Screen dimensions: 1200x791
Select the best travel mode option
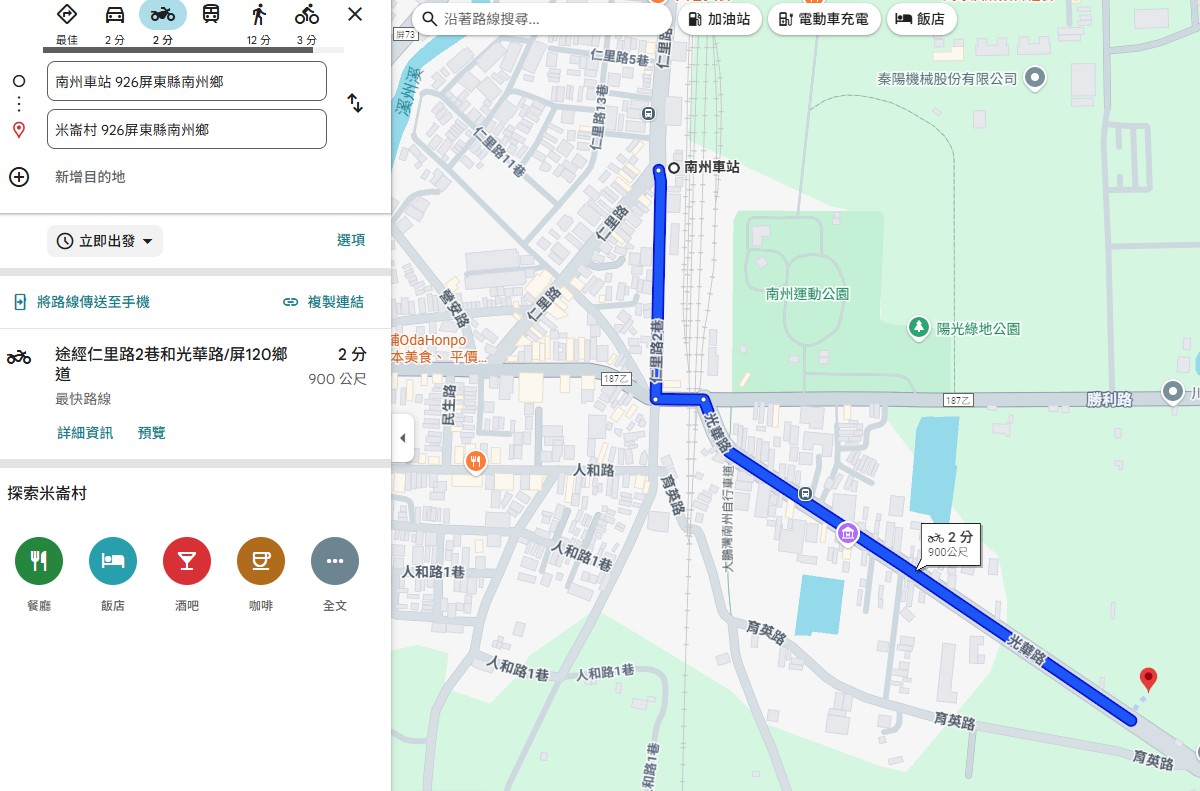click(67, 15)
